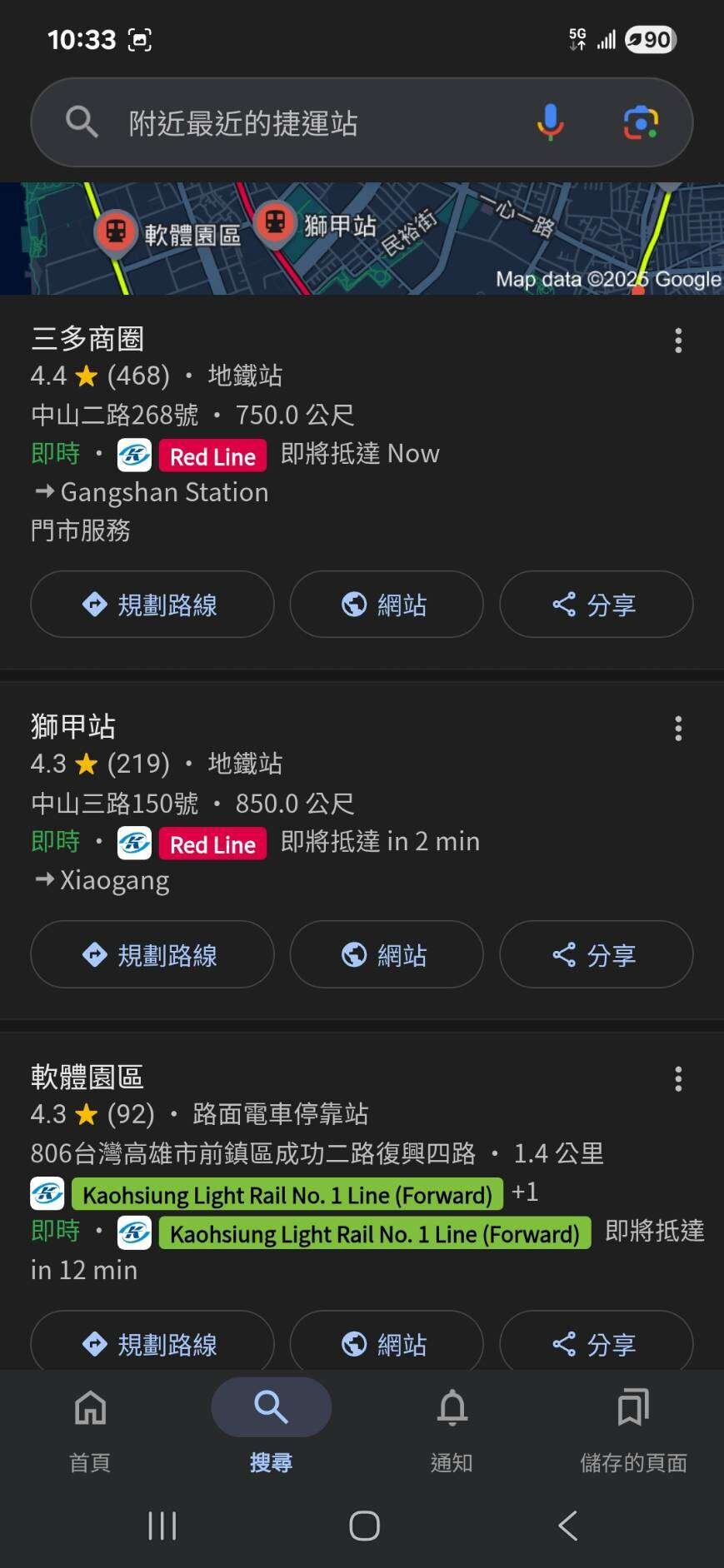
Task: Plan a route to 獅甲站
Action: (152, 954)
